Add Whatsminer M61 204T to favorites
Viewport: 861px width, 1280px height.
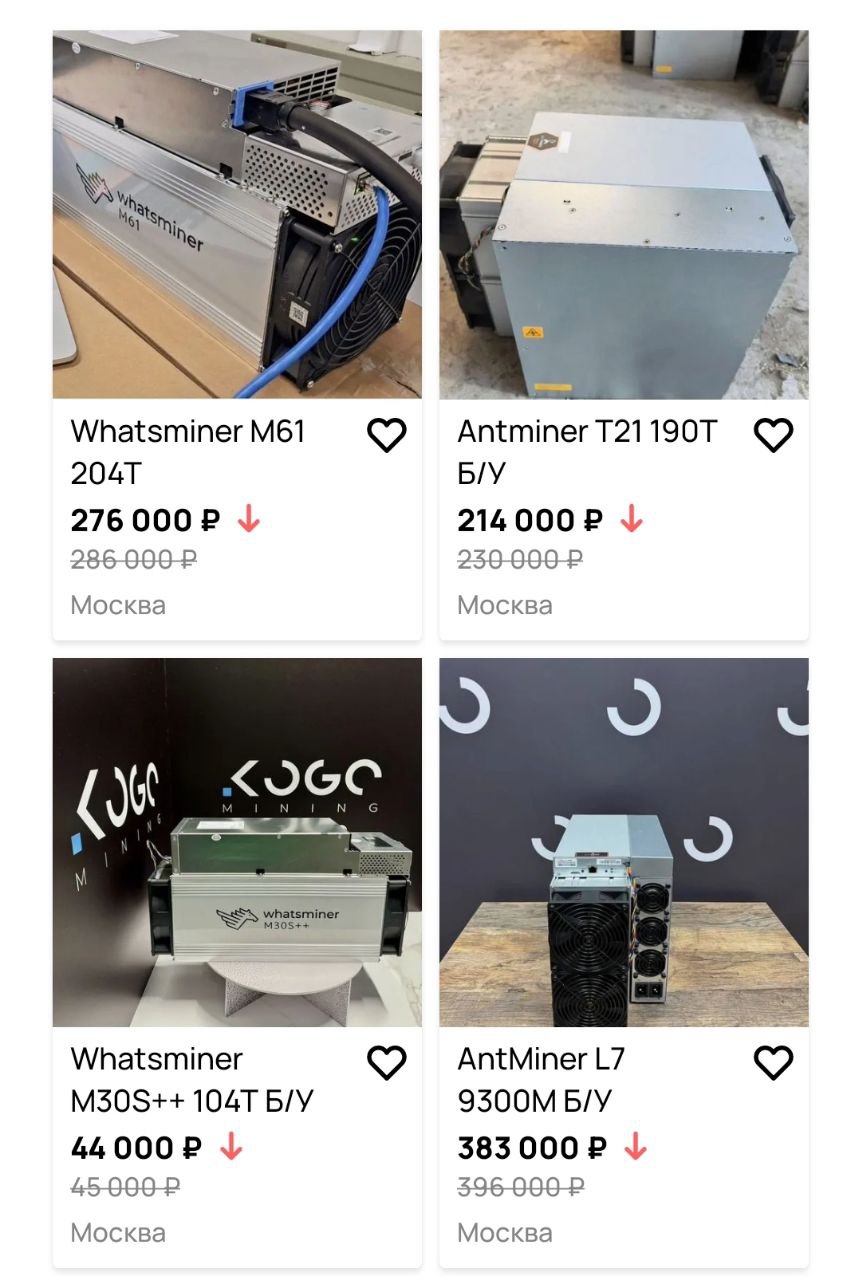pos(387,435)
